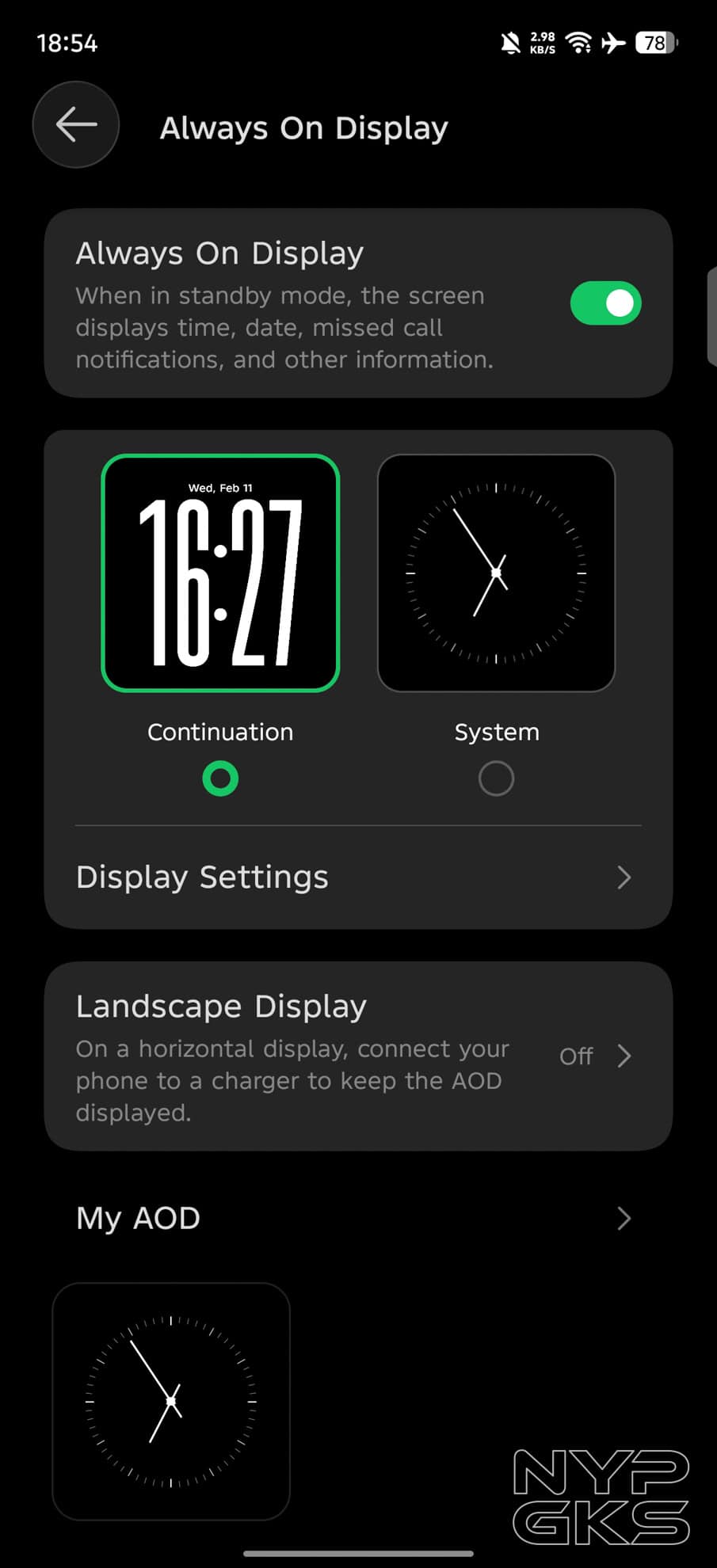The image size is (717, 1568).
Task: Select the System radio button
Action: [x=496, y=778]
